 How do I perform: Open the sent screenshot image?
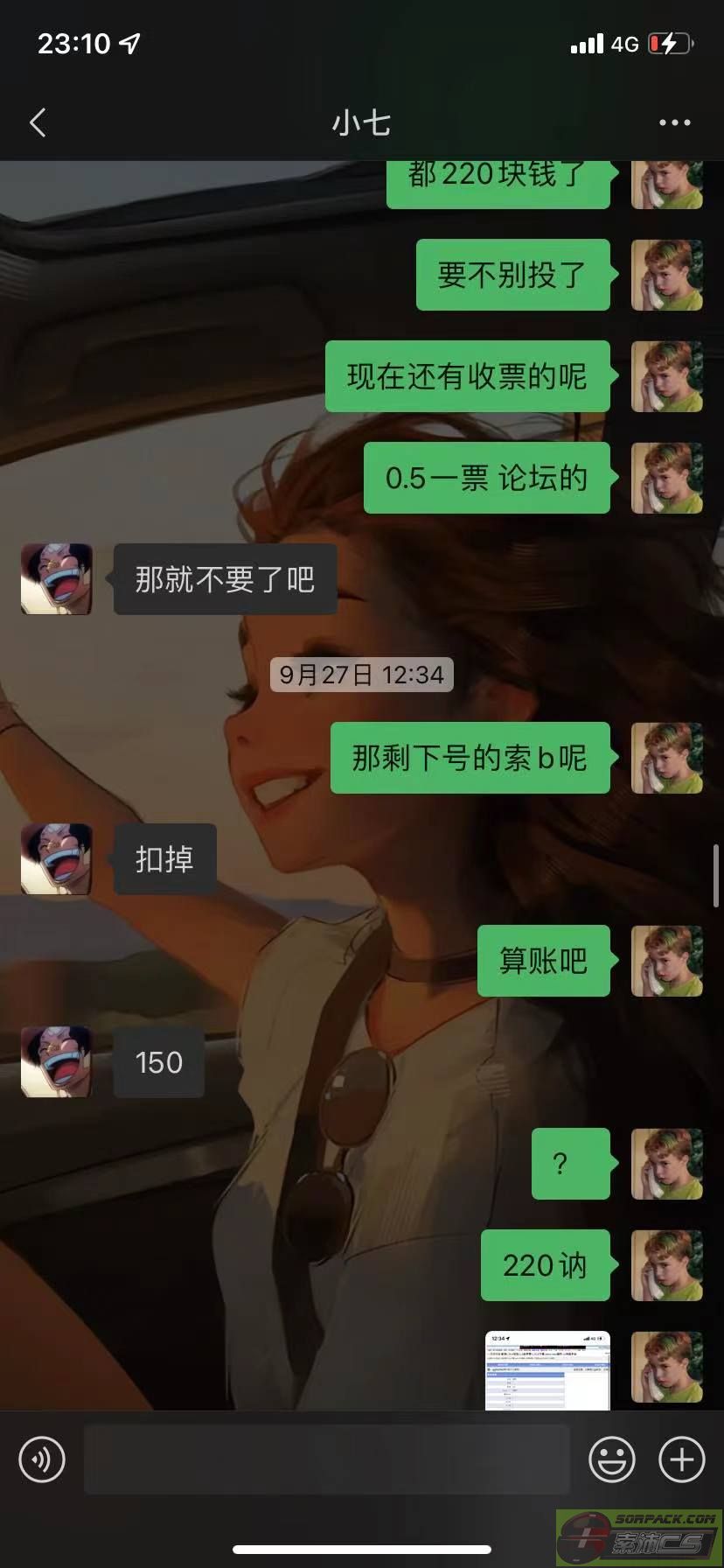(x=547, y=1370)
